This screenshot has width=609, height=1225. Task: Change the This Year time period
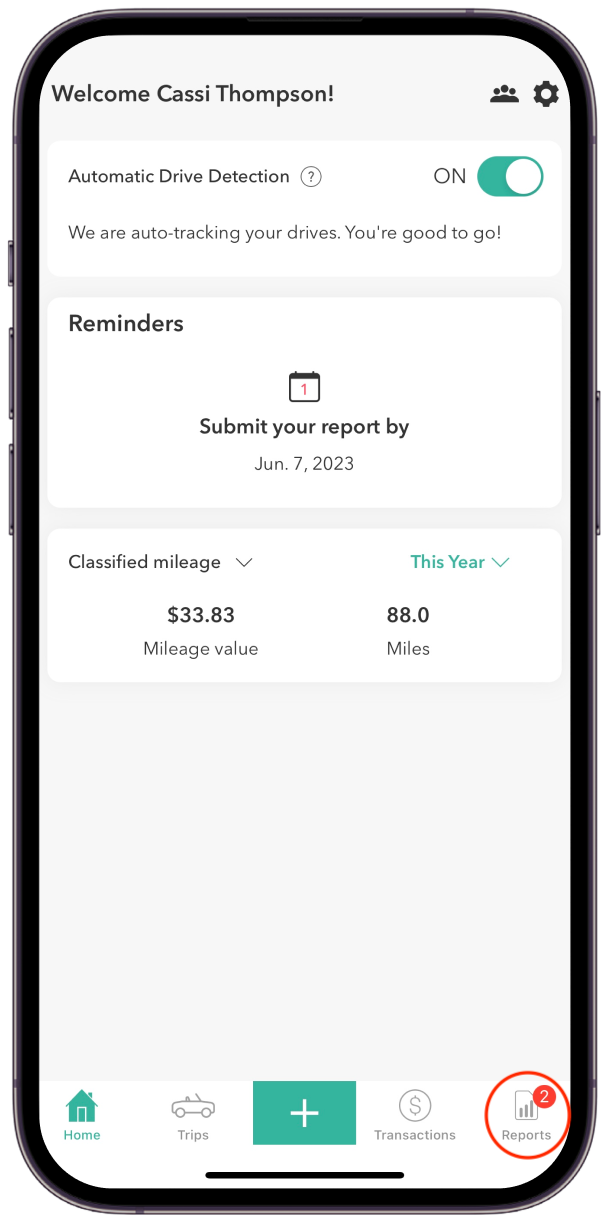pos(460,562)
